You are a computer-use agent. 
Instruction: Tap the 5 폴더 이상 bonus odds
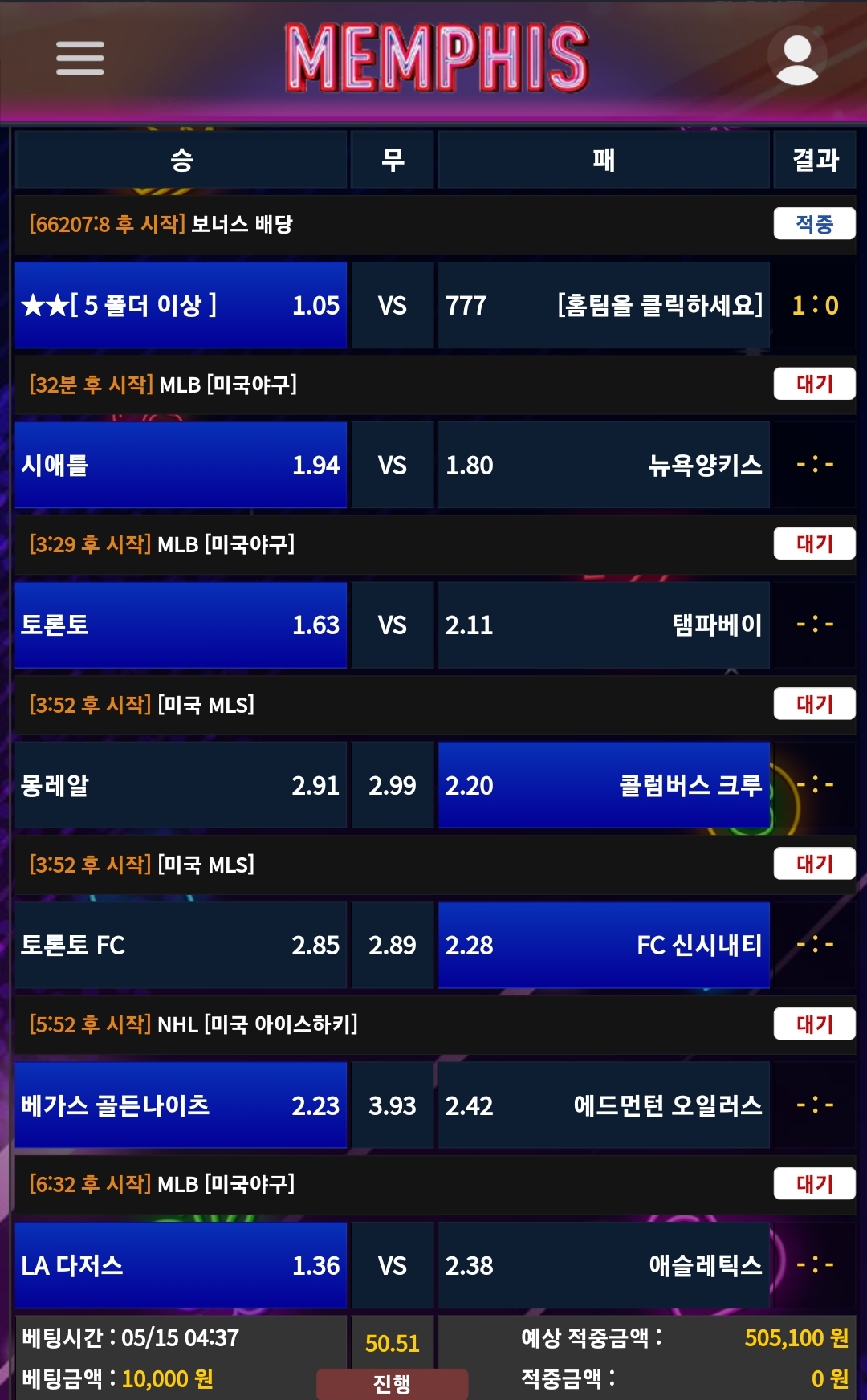point(181,305)
